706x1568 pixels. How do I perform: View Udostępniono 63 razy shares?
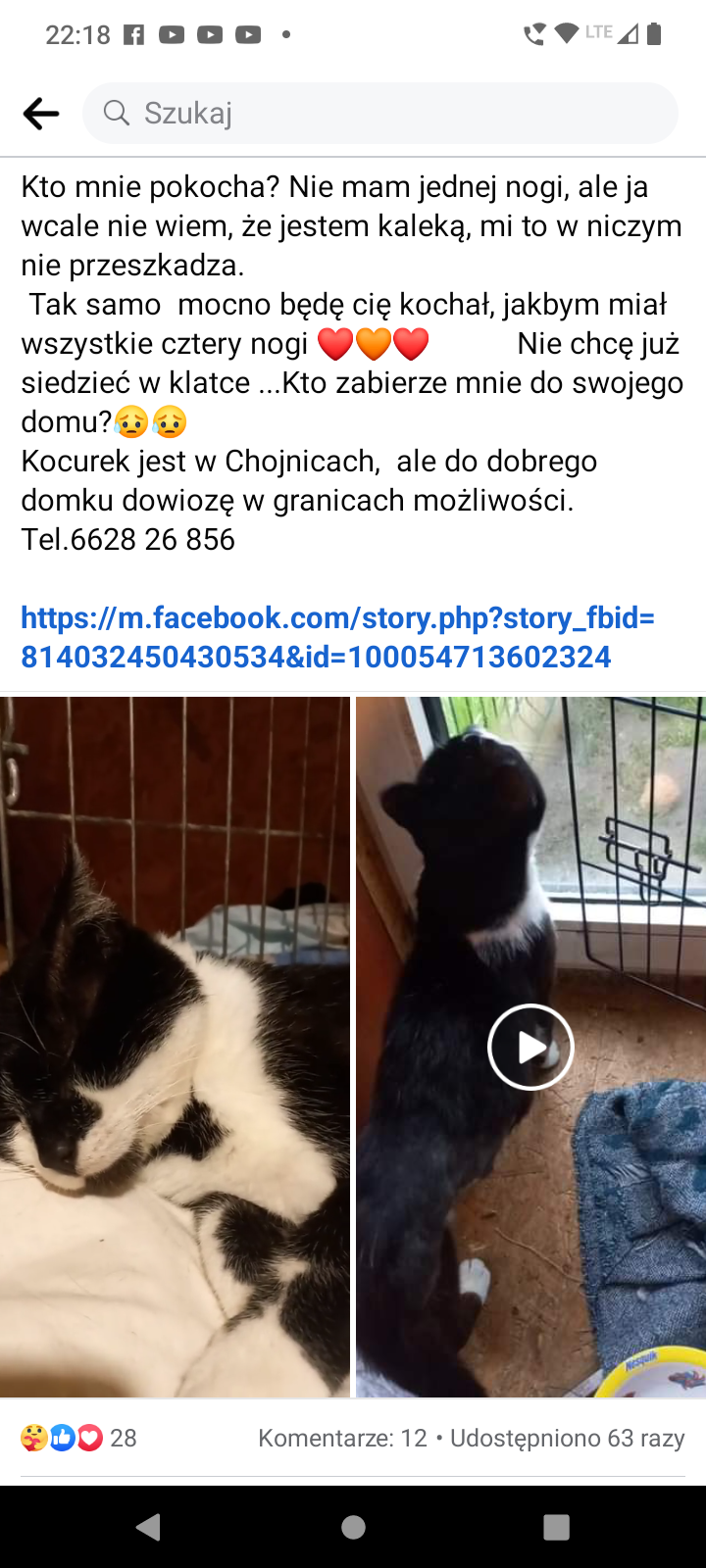coord(567,1438)
